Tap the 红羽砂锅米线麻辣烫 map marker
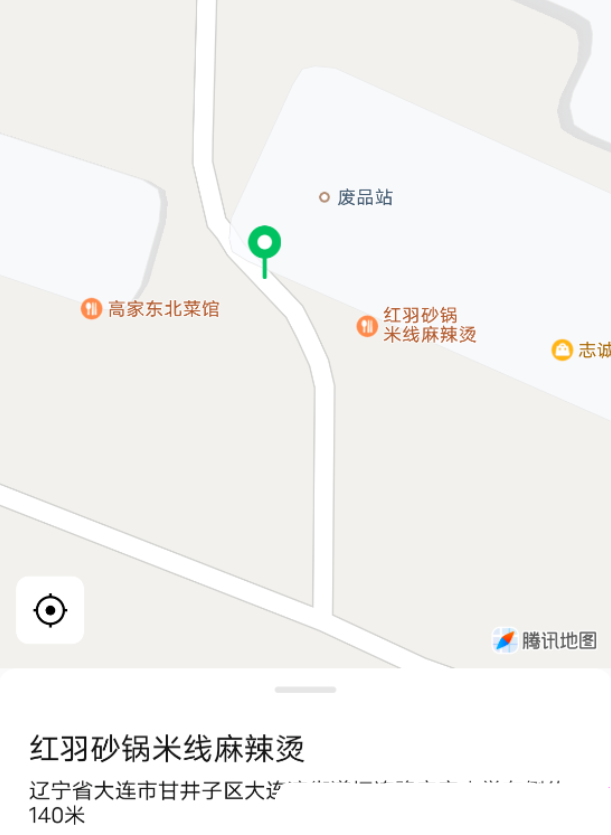611x835 pixels. tap(368, 325)
